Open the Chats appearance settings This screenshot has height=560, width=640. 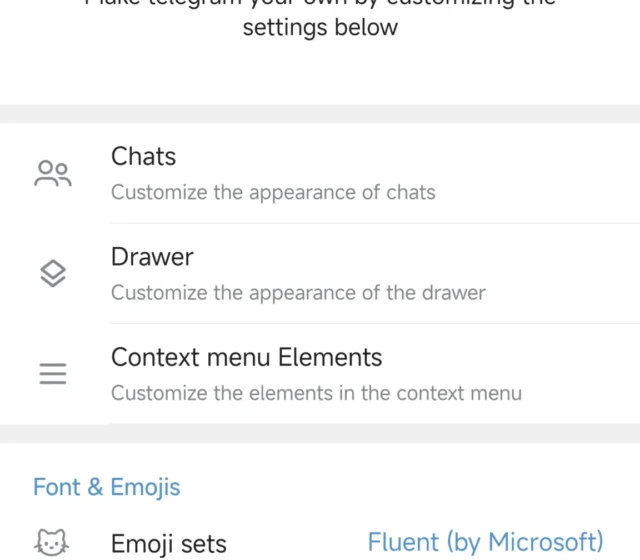click(320, 173)
